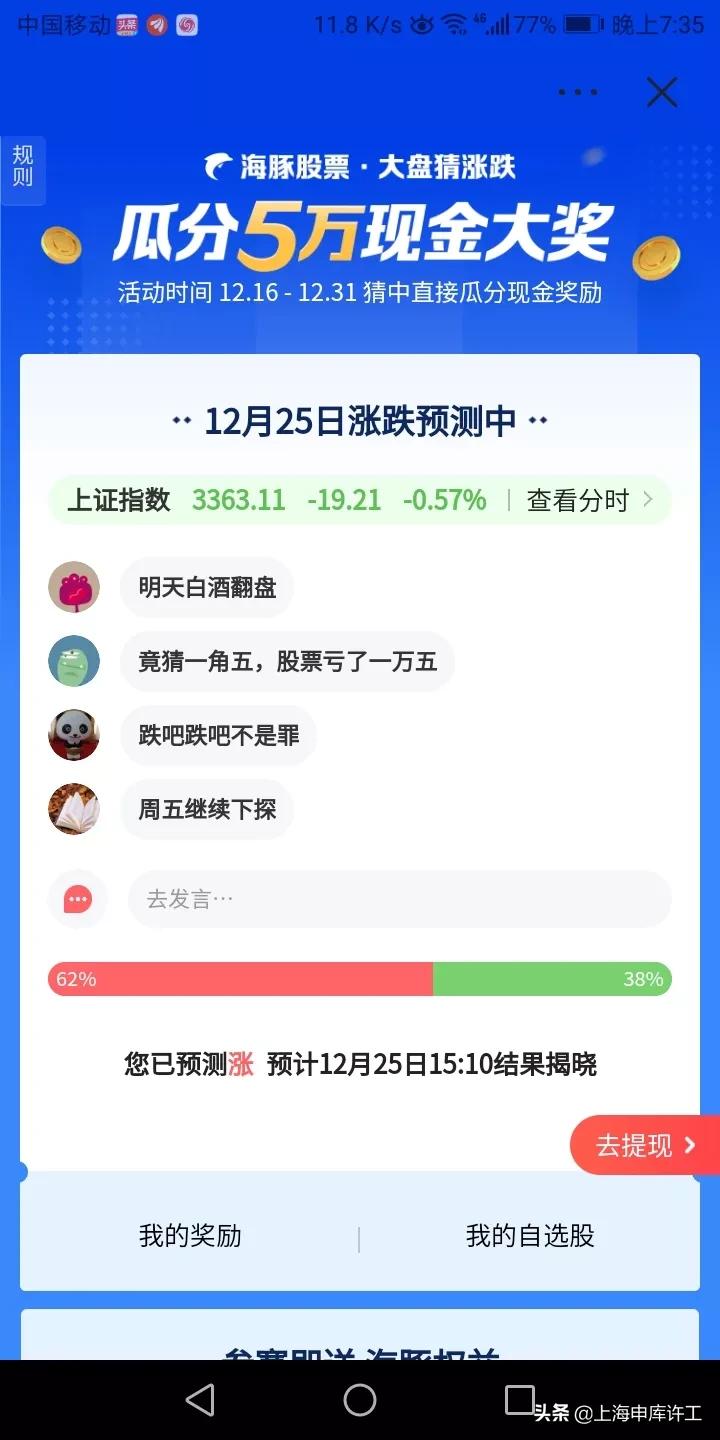The height and width of the screenshot is (1440, 720).
Task: Close the activity page with X
Action: point(662,92)
